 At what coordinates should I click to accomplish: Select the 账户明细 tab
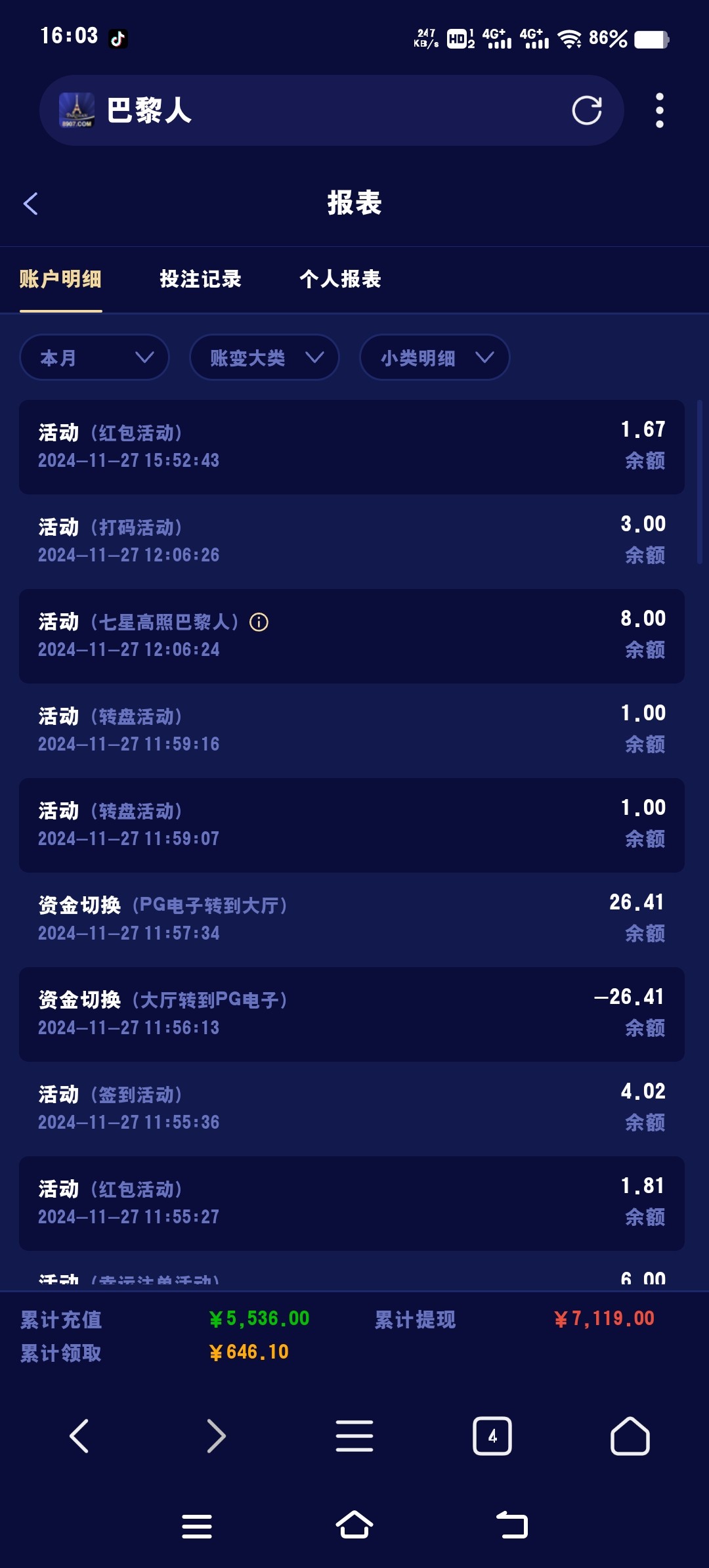pyautogui.click(x=60, y=279)
